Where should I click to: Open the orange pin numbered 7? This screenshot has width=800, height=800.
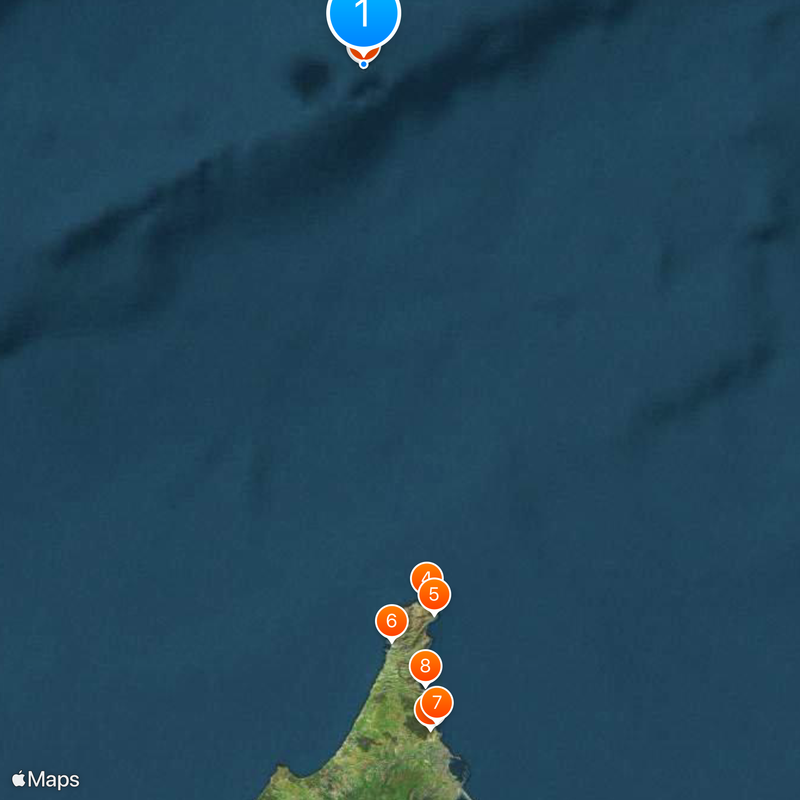tap(437, 702)
